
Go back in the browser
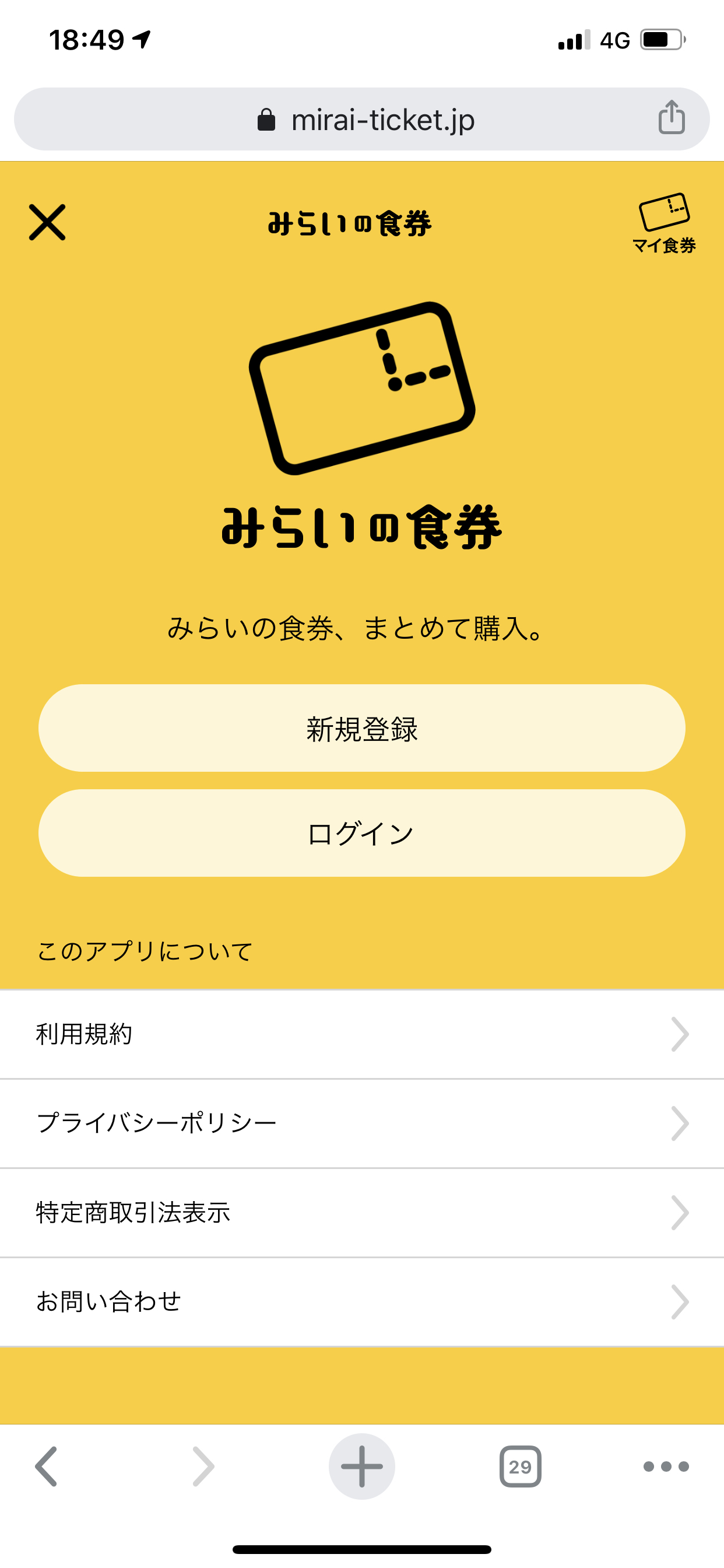(x=46, y=1466)
